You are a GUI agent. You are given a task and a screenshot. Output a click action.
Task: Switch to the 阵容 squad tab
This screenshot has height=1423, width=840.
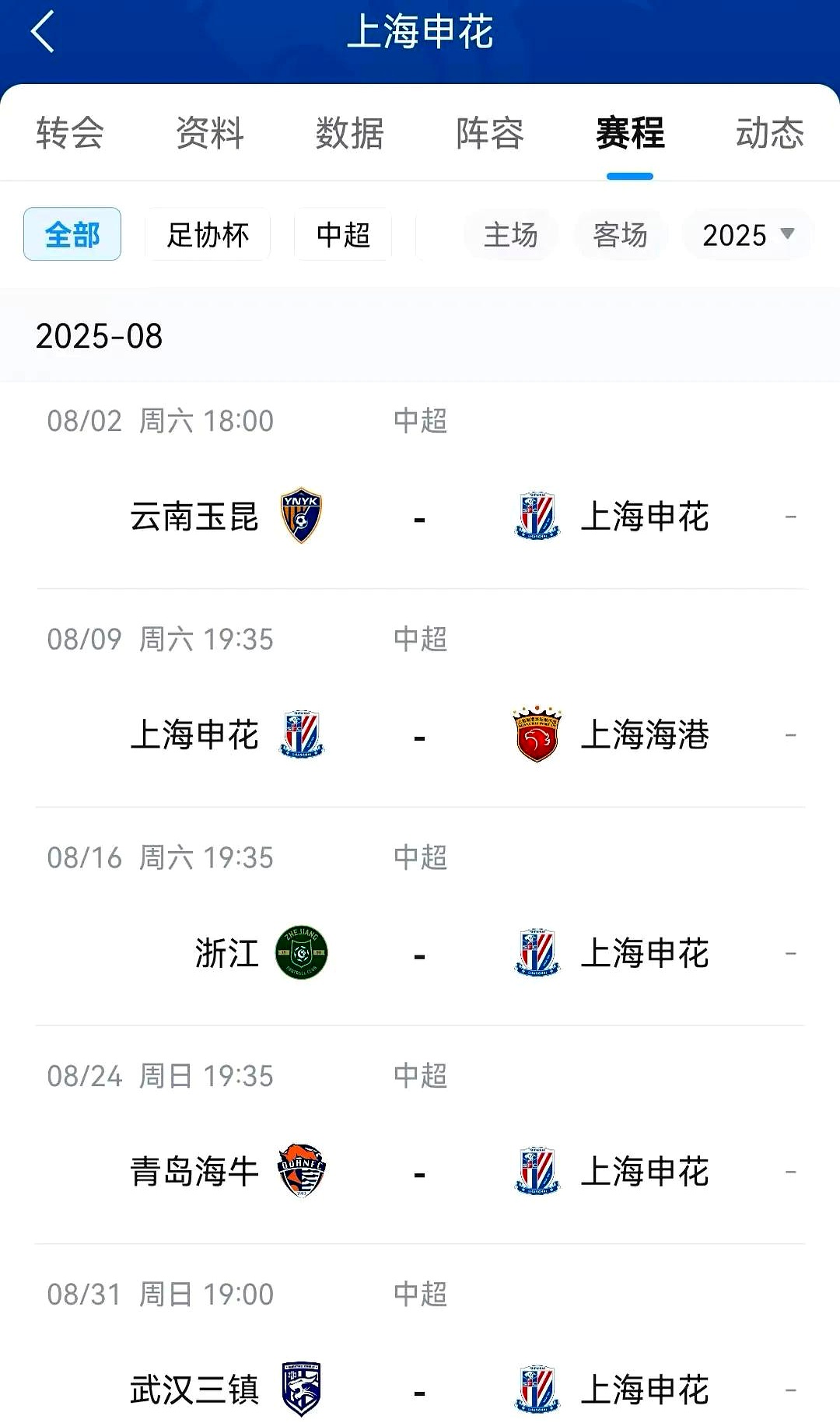[x=490, y=134]
